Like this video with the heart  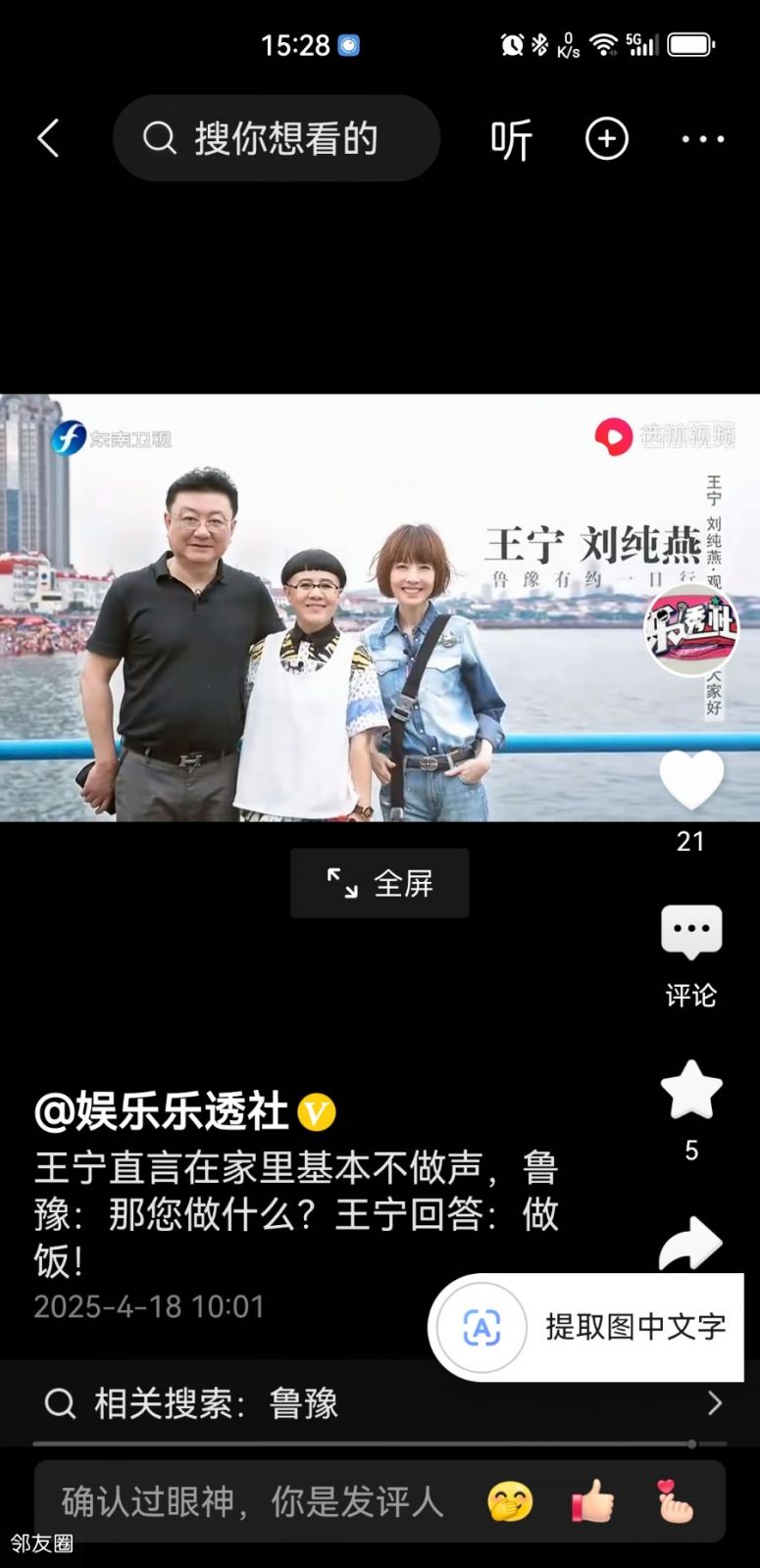(691, 779)
